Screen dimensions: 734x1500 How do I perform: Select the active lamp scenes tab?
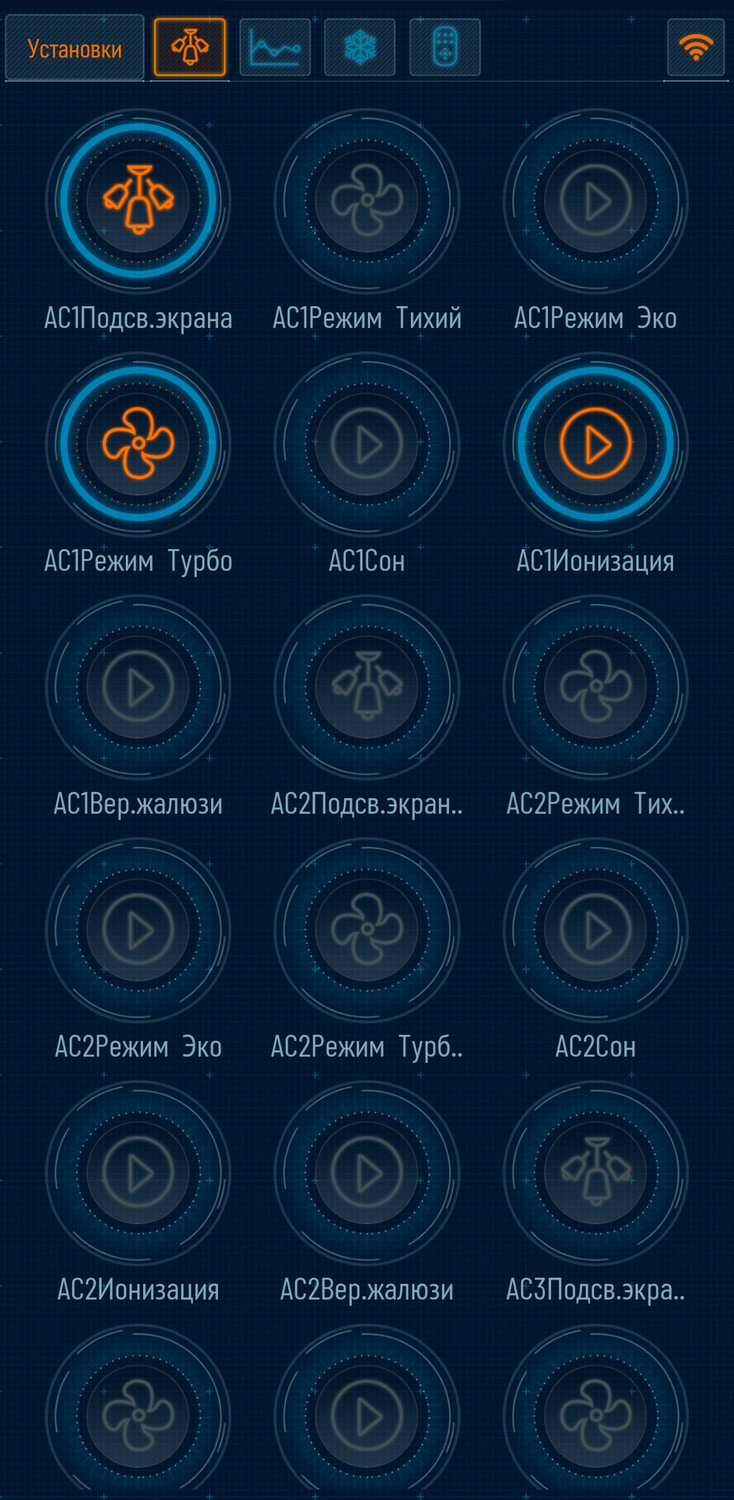coord(190,48)
